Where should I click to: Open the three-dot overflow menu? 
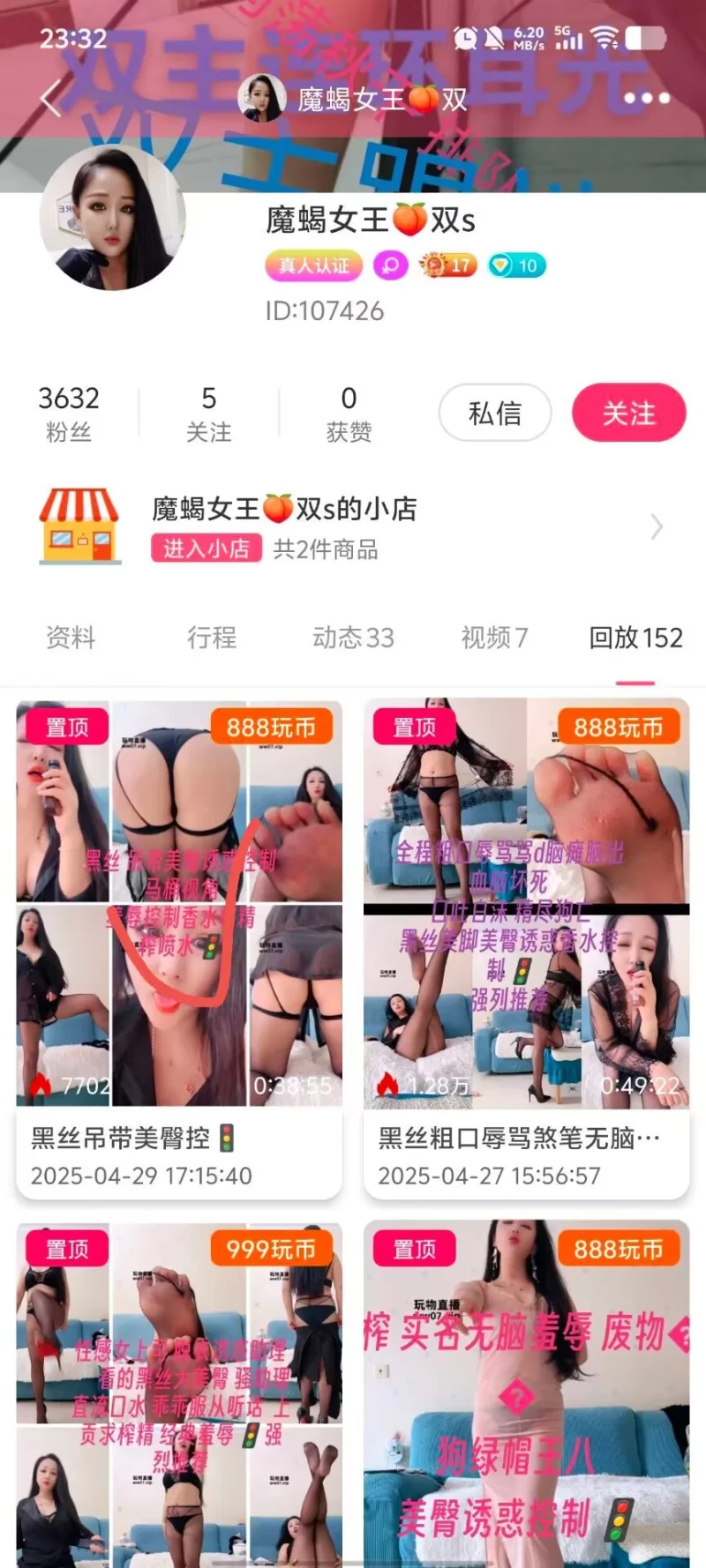click(647, 98)
